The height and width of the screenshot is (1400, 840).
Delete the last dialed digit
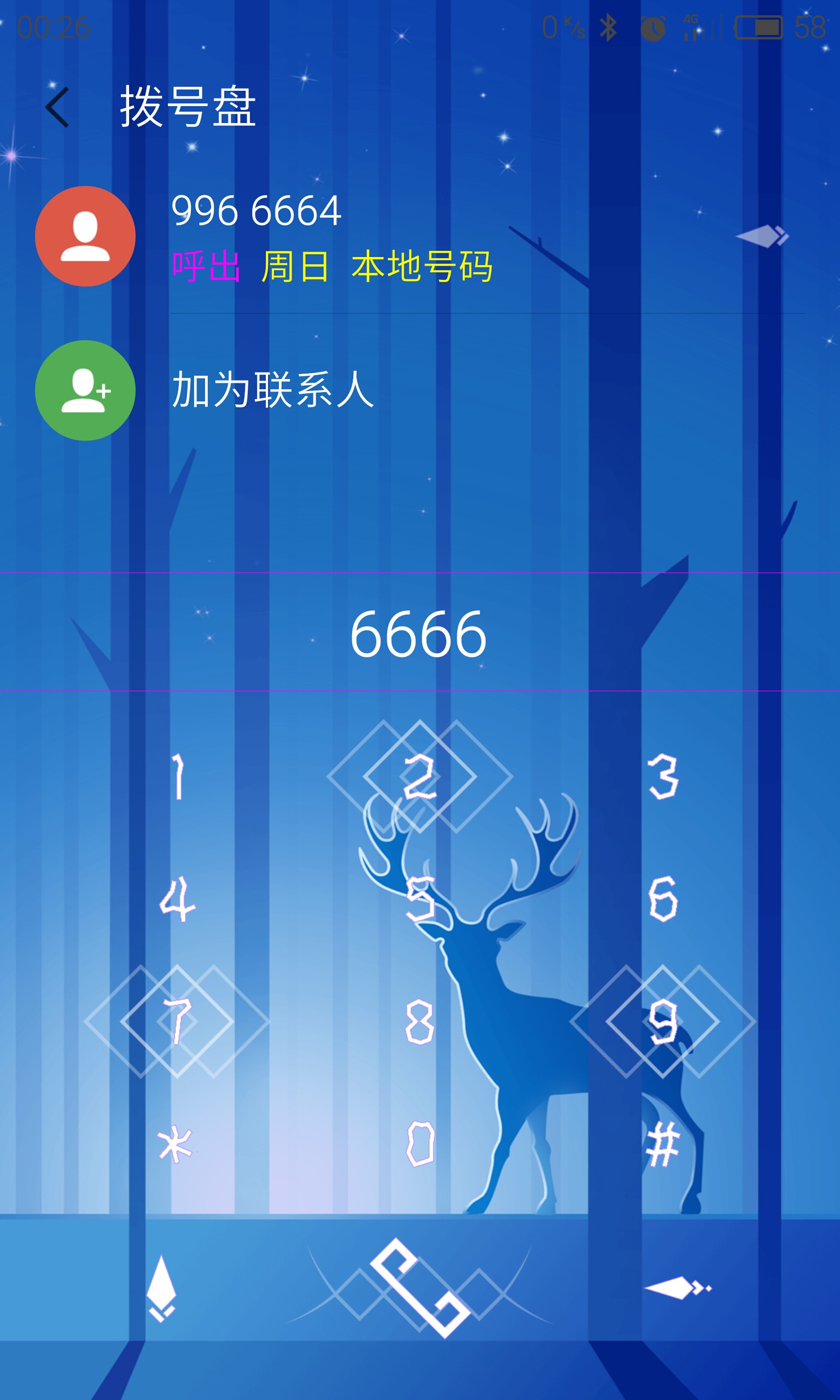click(678, 1287)
